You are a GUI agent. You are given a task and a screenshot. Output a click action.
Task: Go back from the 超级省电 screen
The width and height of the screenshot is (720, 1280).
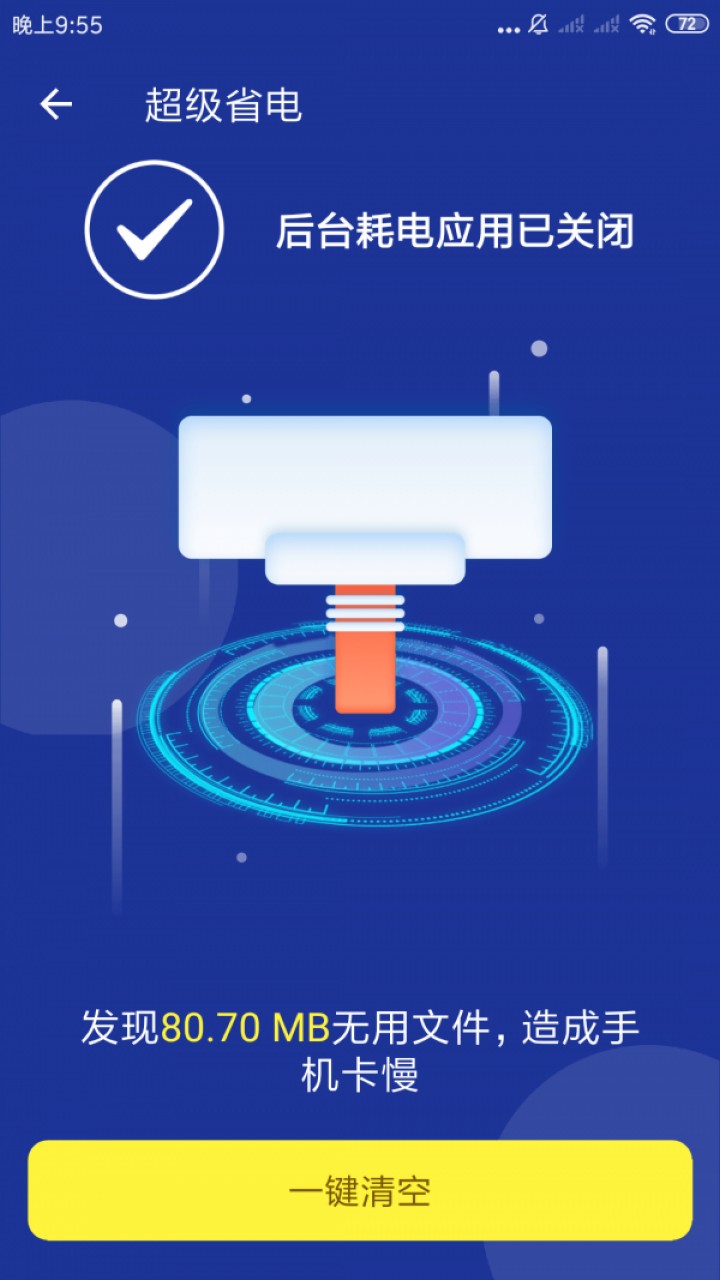click(x=56, y=104)
